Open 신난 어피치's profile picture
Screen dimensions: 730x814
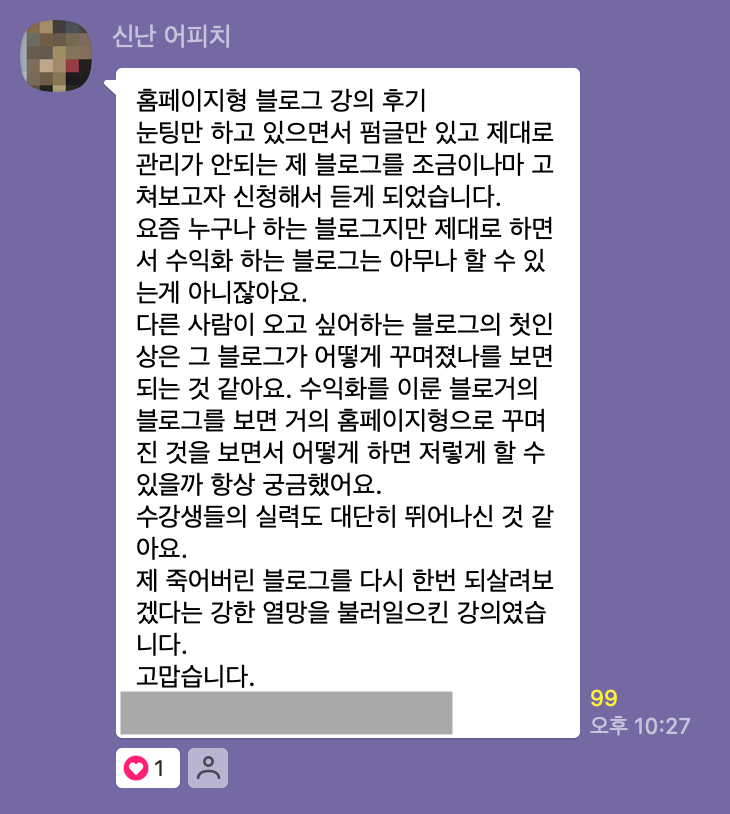point(59,52)
